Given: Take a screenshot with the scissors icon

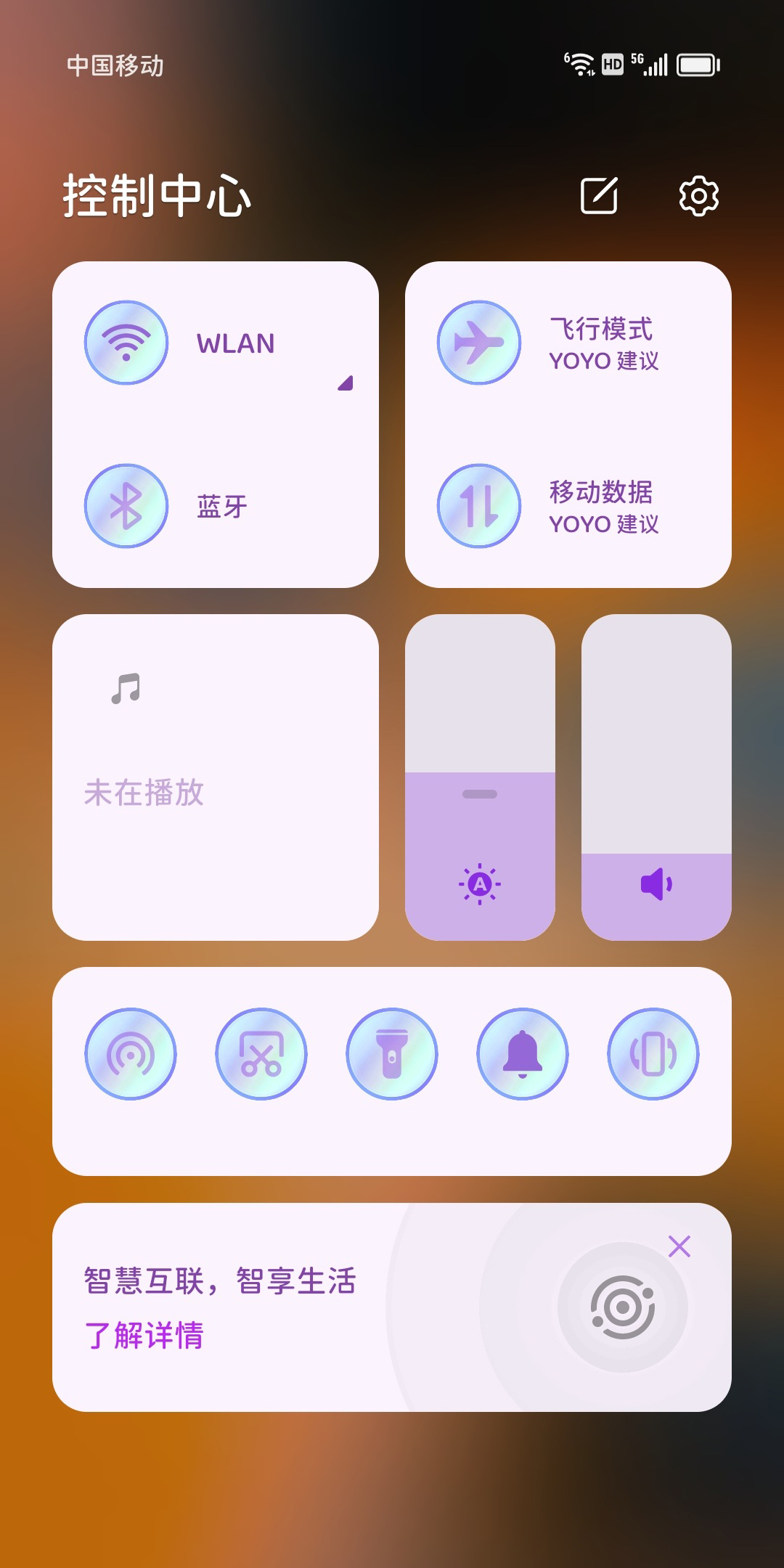Looking at the screenshot, I should pyautogui.click(x=261, y=1054).
